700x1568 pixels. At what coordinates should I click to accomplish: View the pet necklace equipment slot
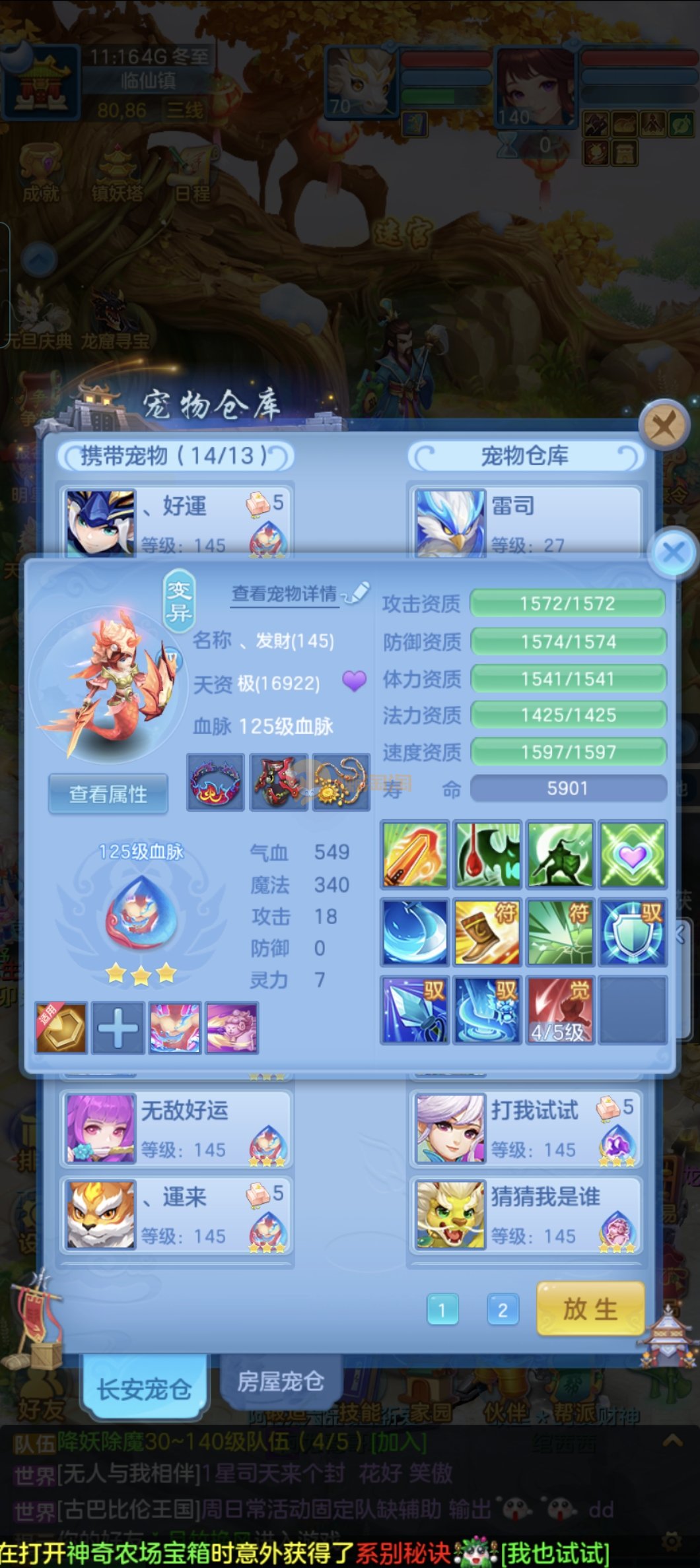[341, 783]
